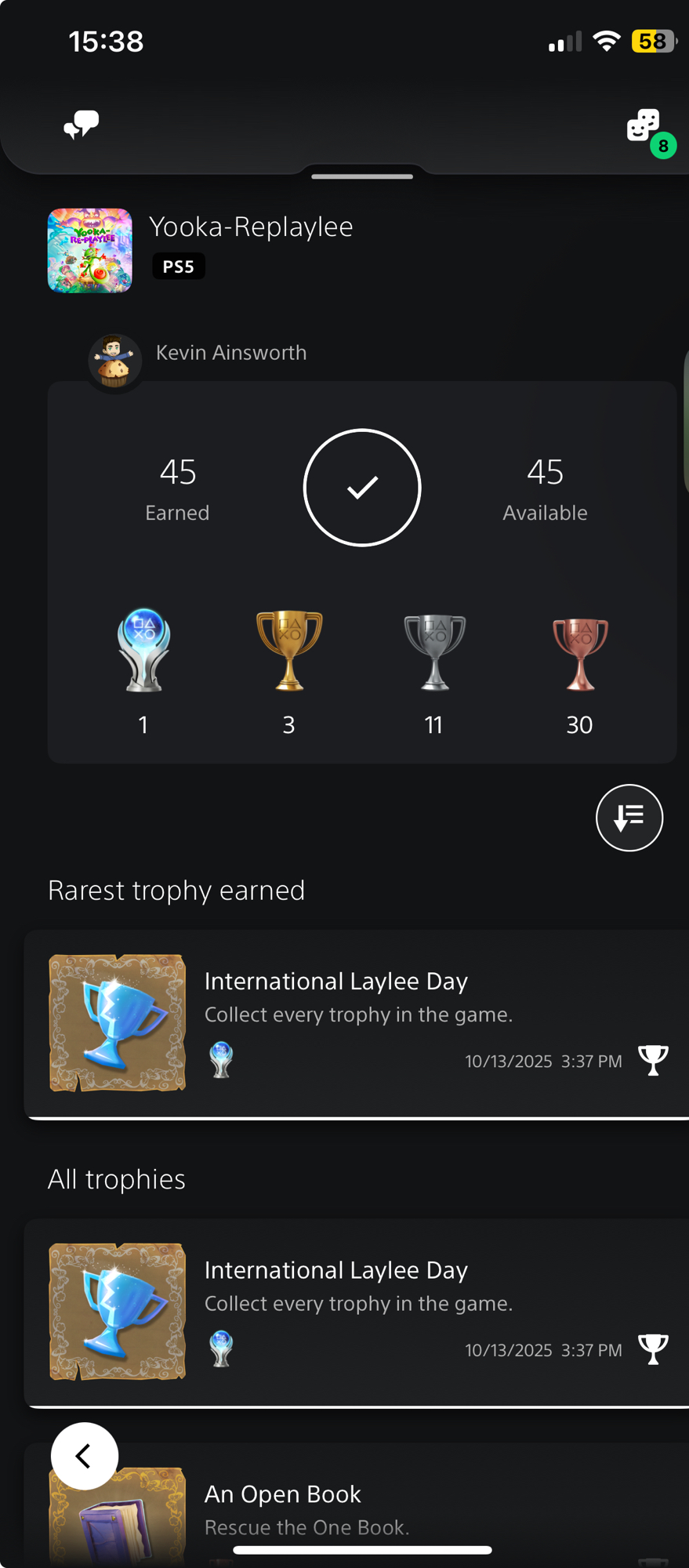Open the Game Base chat icon

(82, 125)
